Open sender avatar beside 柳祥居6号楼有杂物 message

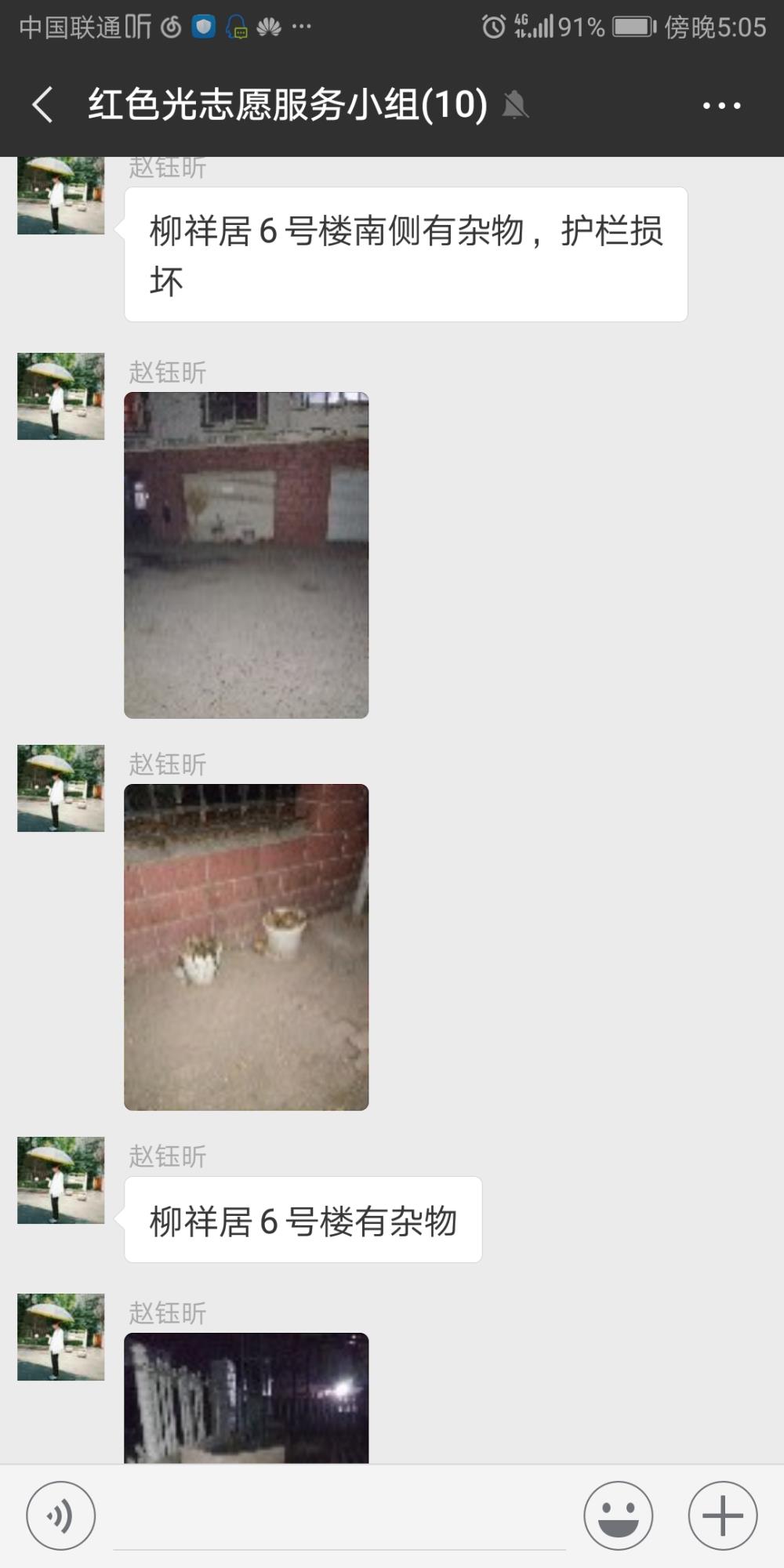tap(61, 1180)
